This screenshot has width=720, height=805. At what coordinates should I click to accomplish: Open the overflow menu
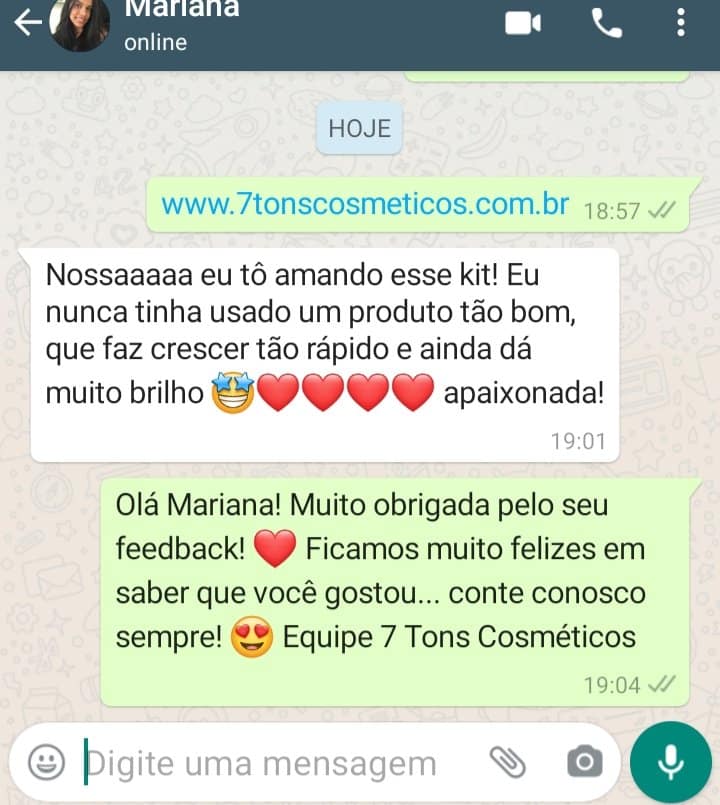[681, 23]
